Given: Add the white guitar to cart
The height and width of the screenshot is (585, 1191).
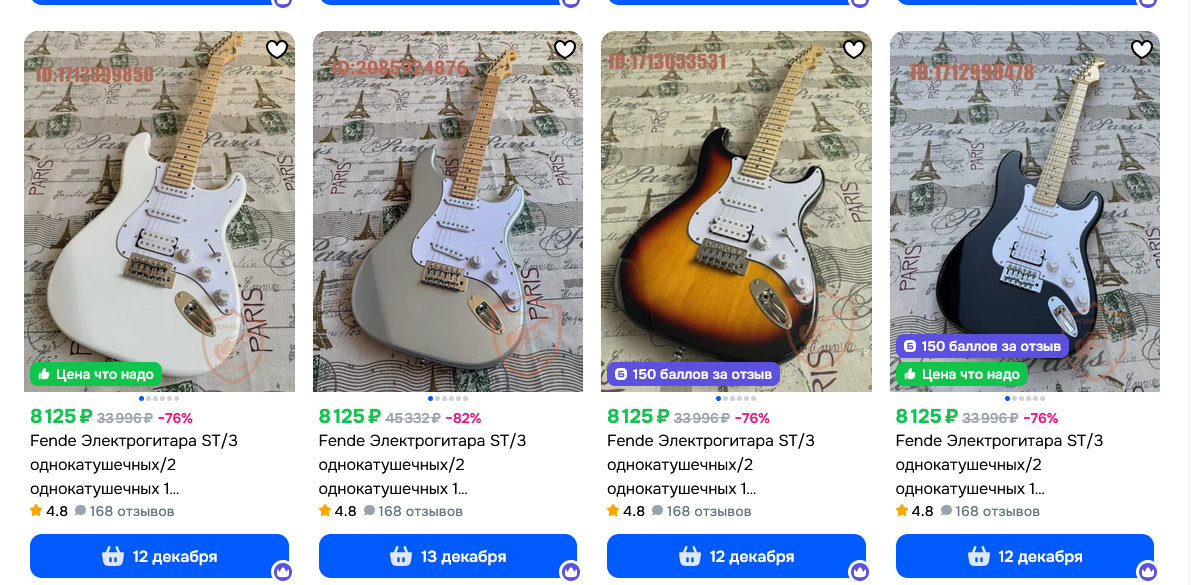Looking at the screenshot, I should pos(159,556).
